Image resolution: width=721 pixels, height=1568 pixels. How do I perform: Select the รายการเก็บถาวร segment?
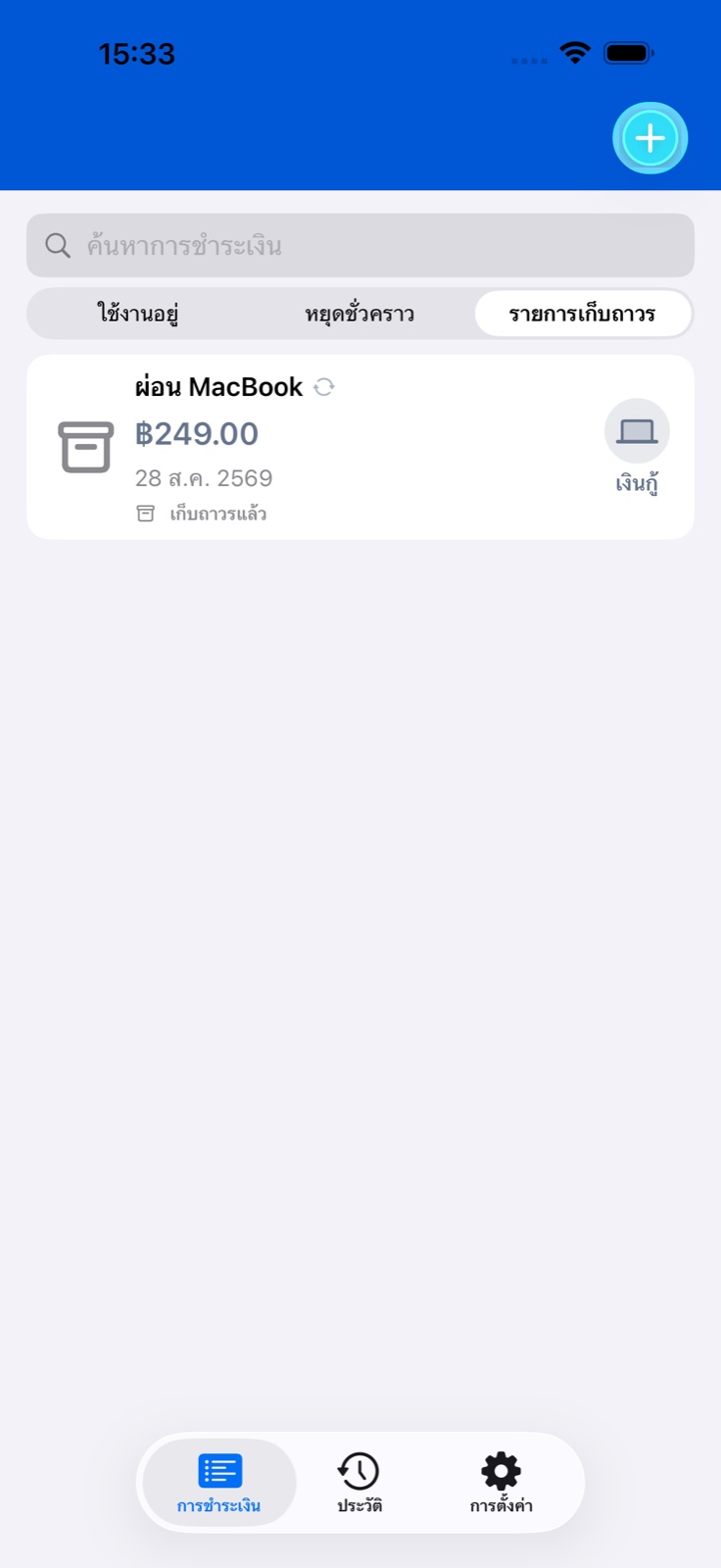tap(583, 314)
